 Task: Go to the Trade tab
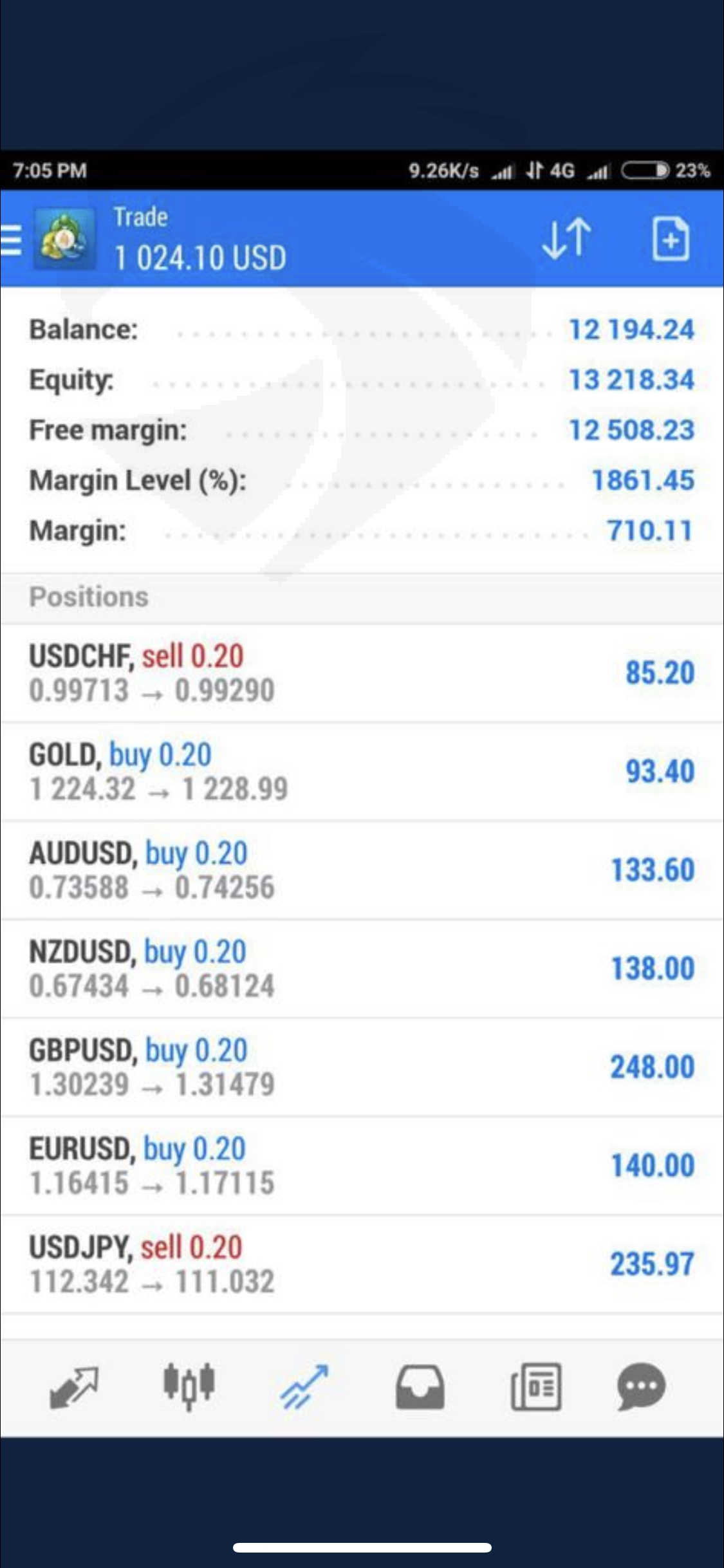(304, 1387)
